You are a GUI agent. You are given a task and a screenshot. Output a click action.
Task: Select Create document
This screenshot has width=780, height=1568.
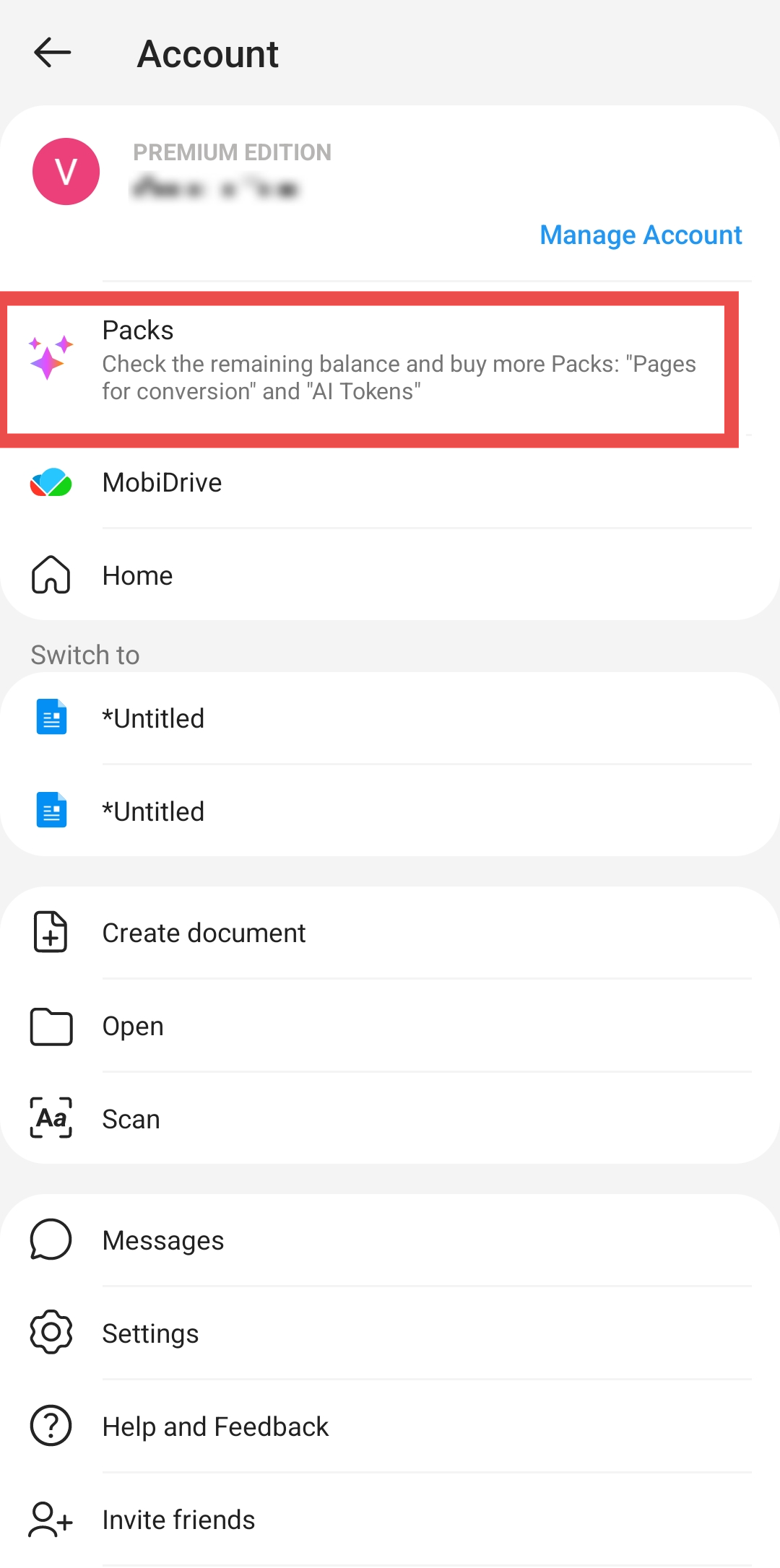click(x=204, y=933)
